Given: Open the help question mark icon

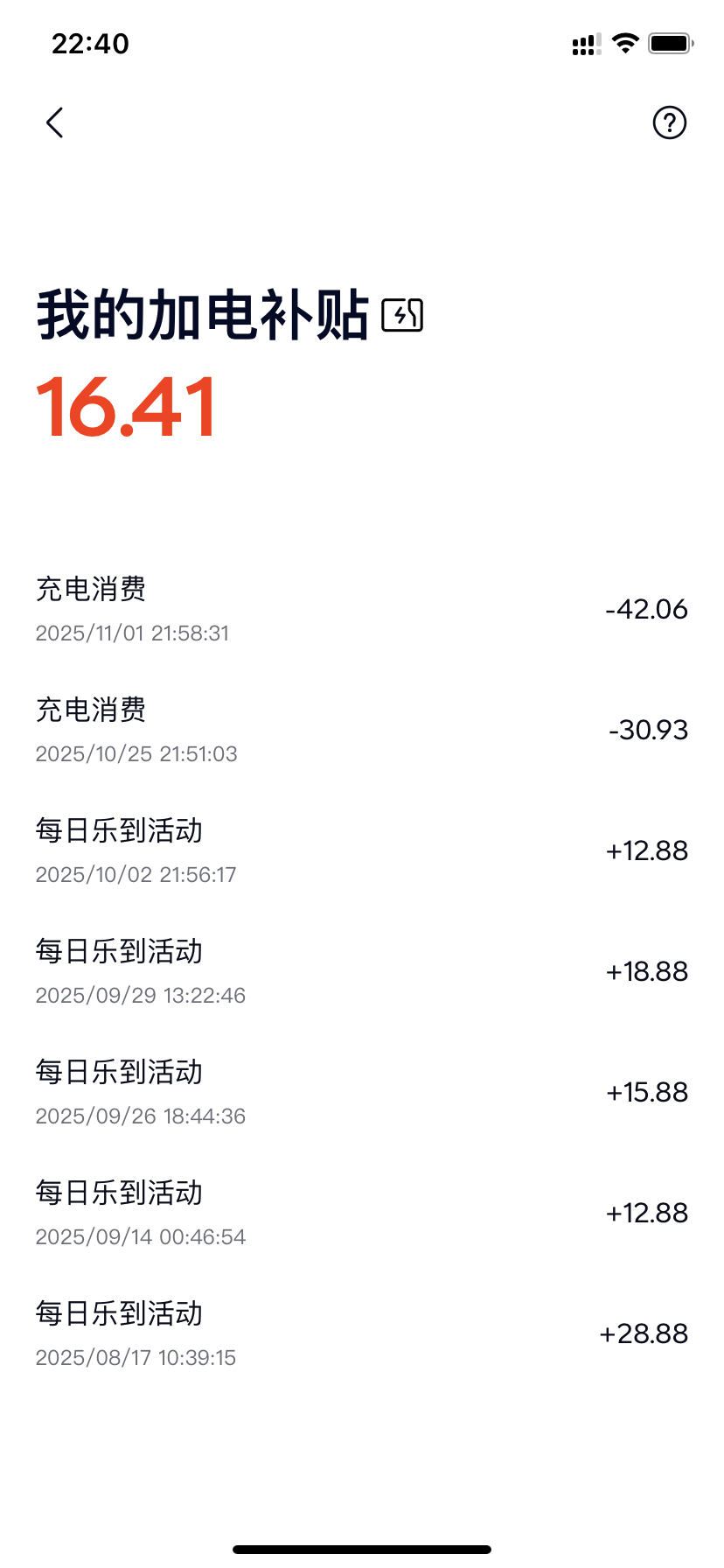Looking at the screenshot, I should (670, 122).
